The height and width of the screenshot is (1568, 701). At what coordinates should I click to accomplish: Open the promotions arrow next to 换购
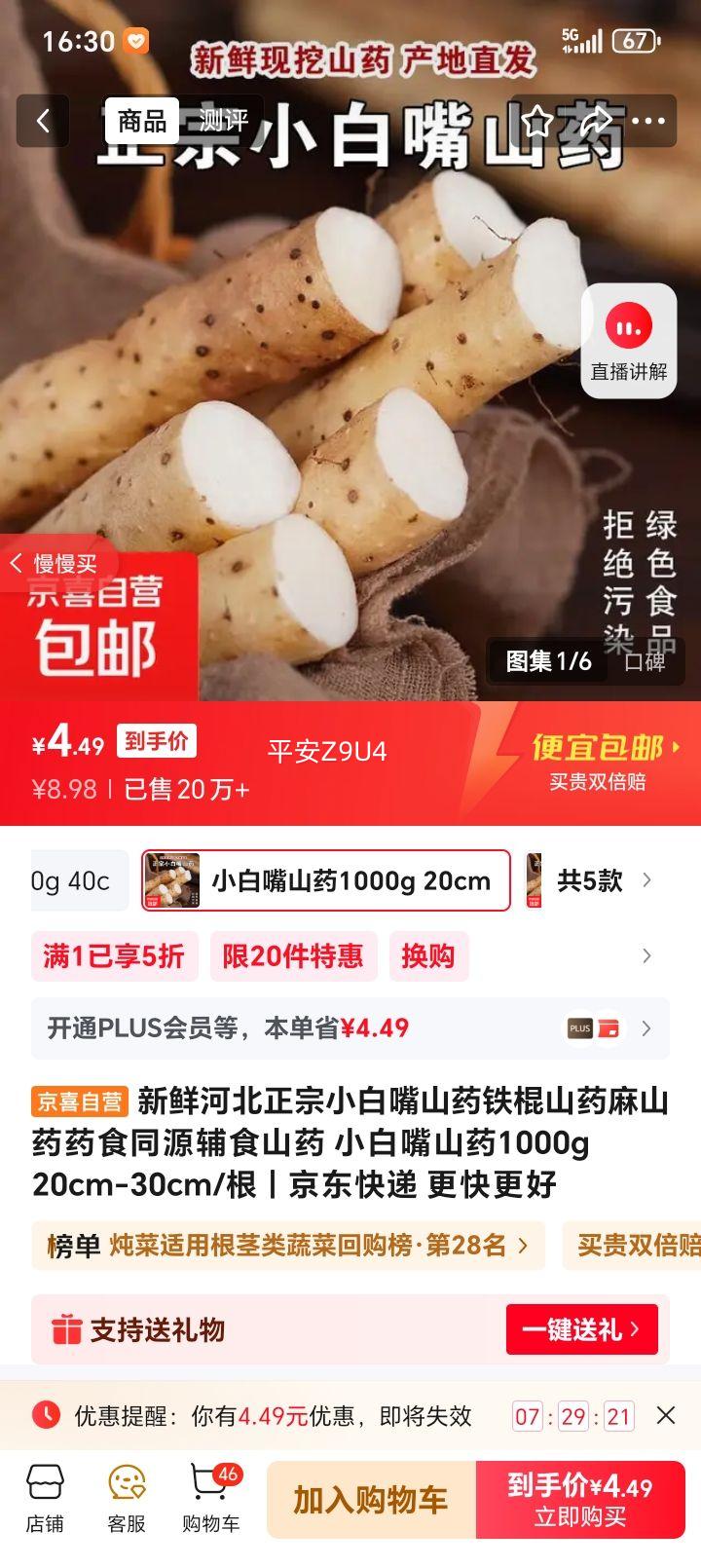646,956
